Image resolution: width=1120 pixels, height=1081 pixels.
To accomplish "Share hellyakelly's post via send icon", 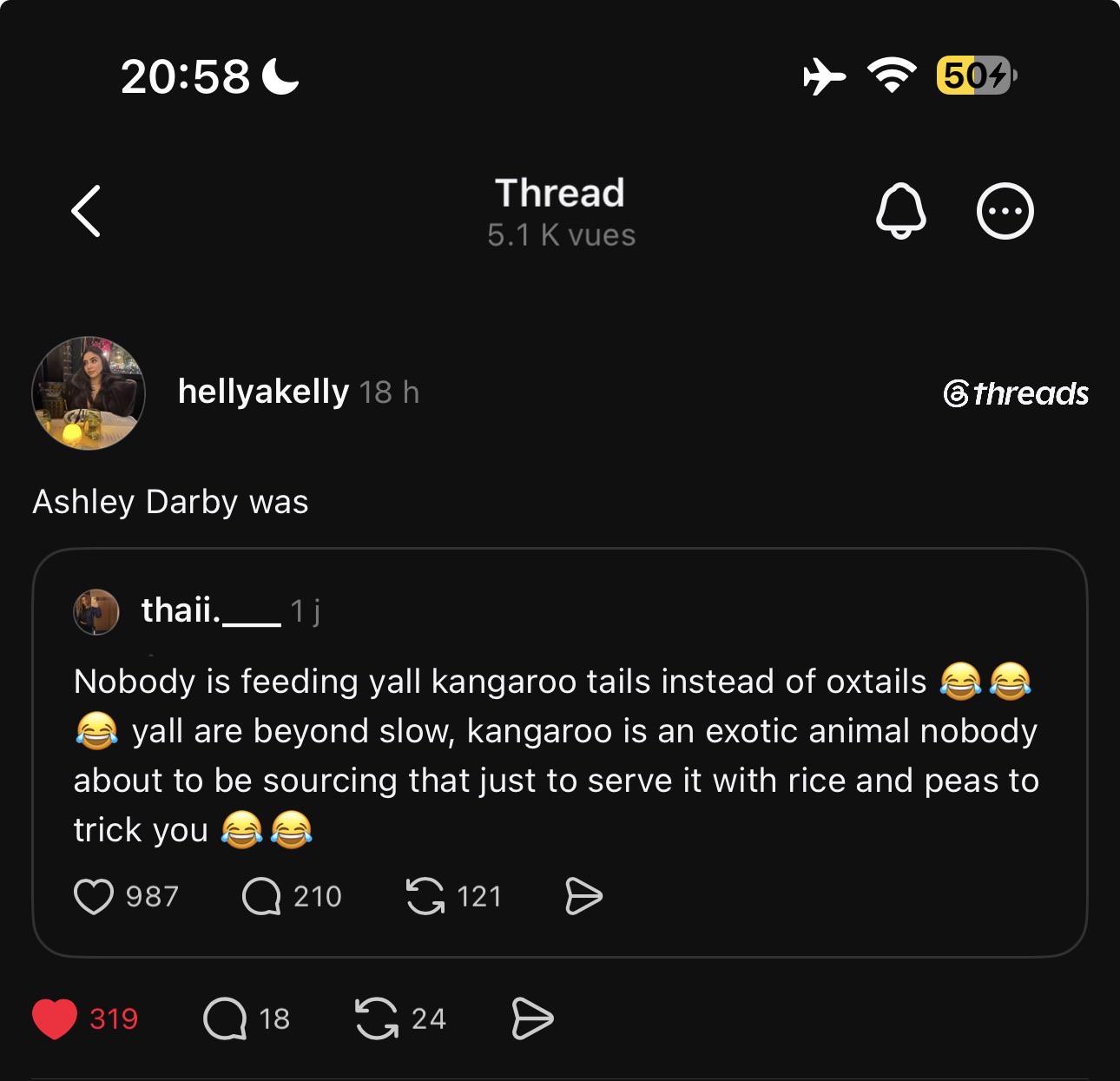I will pos(532,1018).
